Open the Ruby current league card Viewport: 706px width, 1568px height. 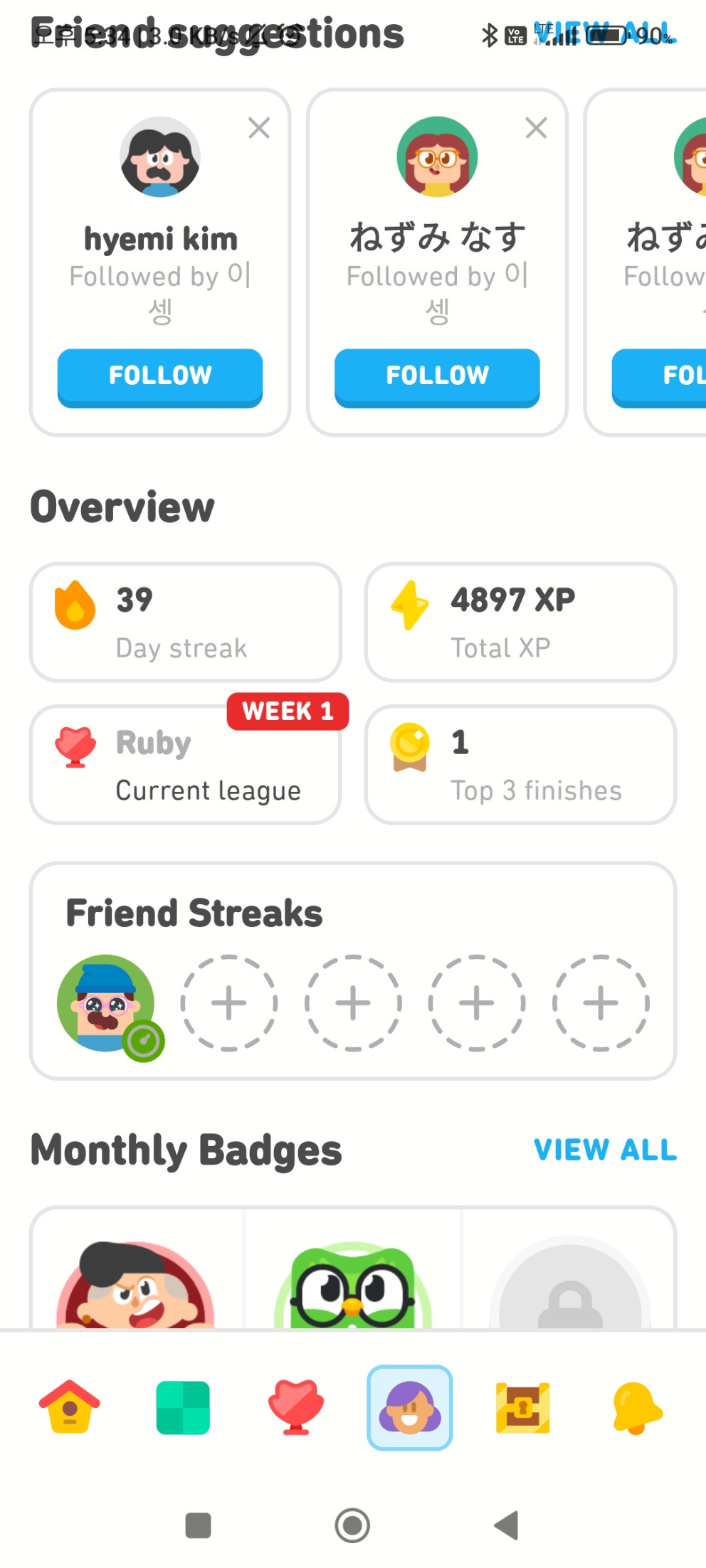[185, 765]
